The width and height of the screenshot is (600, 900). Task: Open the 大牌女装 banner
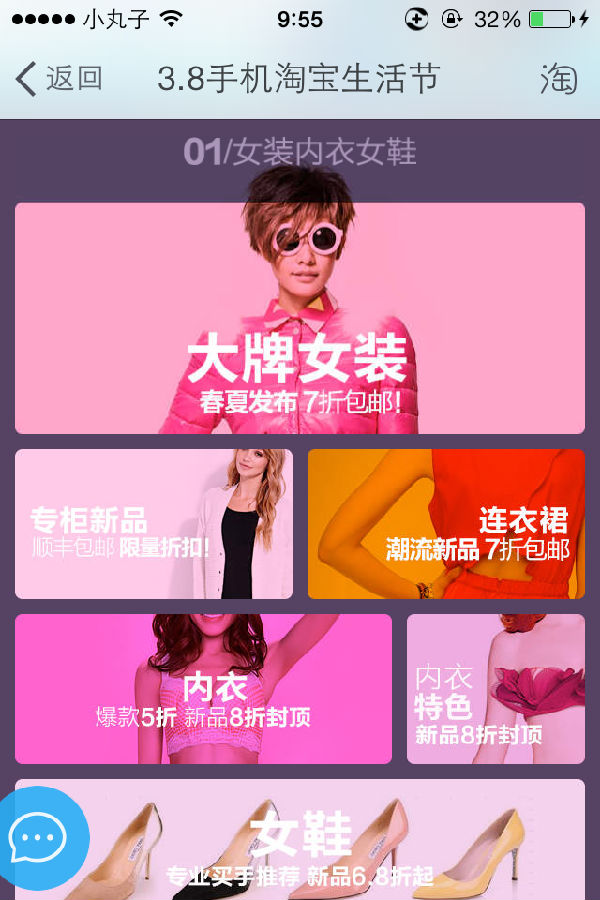[300, 318]
